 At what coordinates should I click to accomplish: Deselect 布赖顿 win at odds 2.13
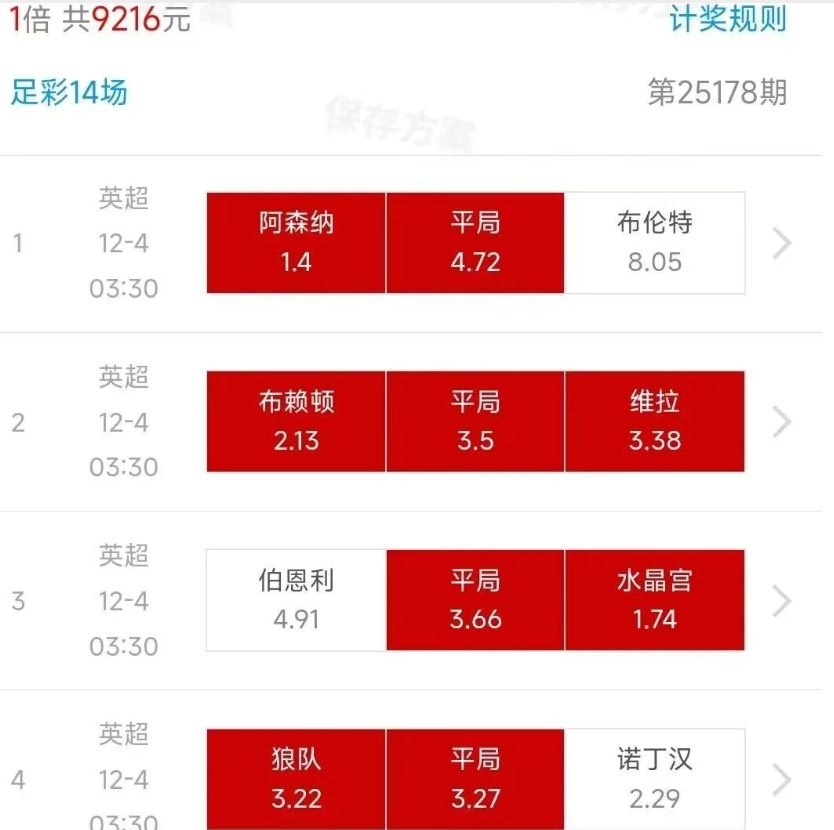[x=296, y=421]
